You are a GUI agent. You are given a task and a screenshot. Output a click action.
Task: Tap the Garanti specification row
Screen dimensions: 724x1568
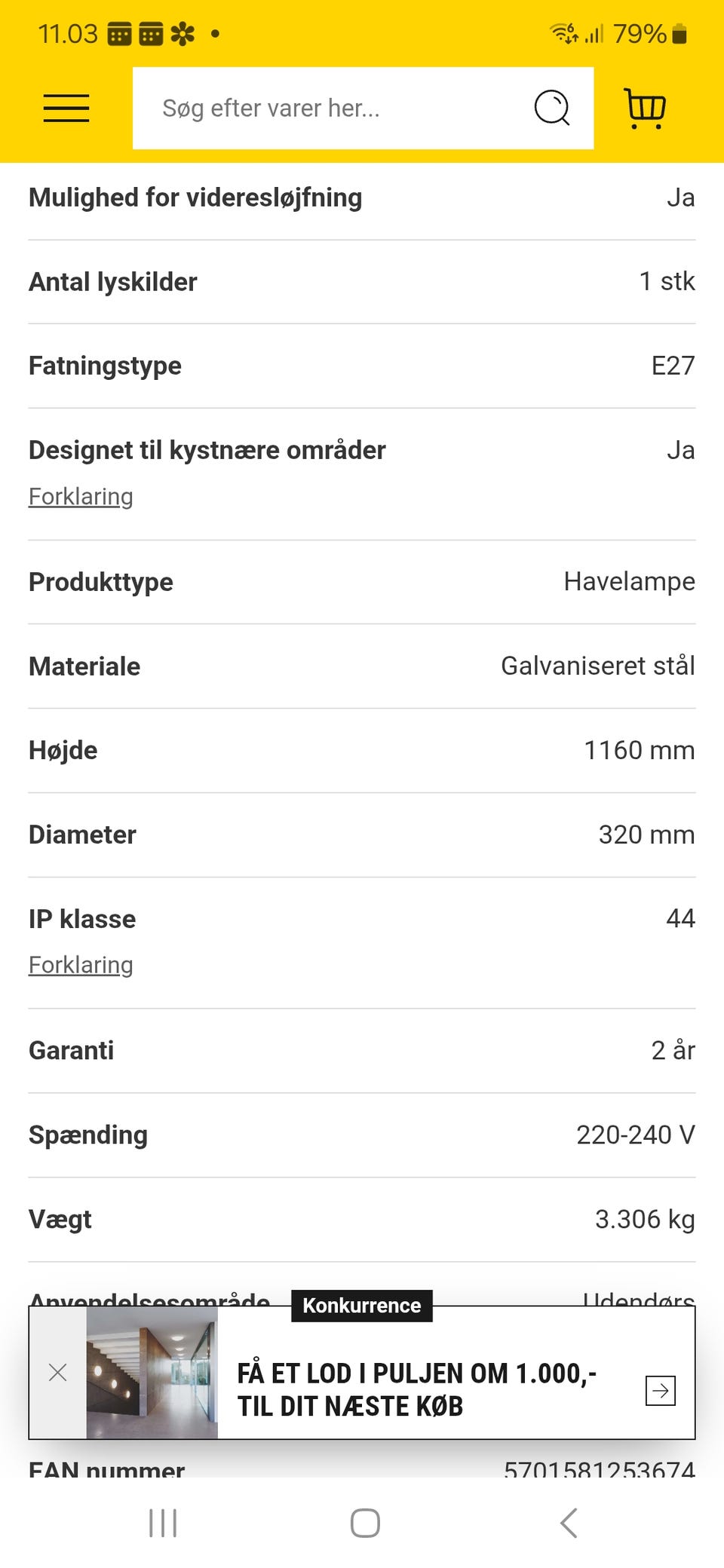[362, 1049]
